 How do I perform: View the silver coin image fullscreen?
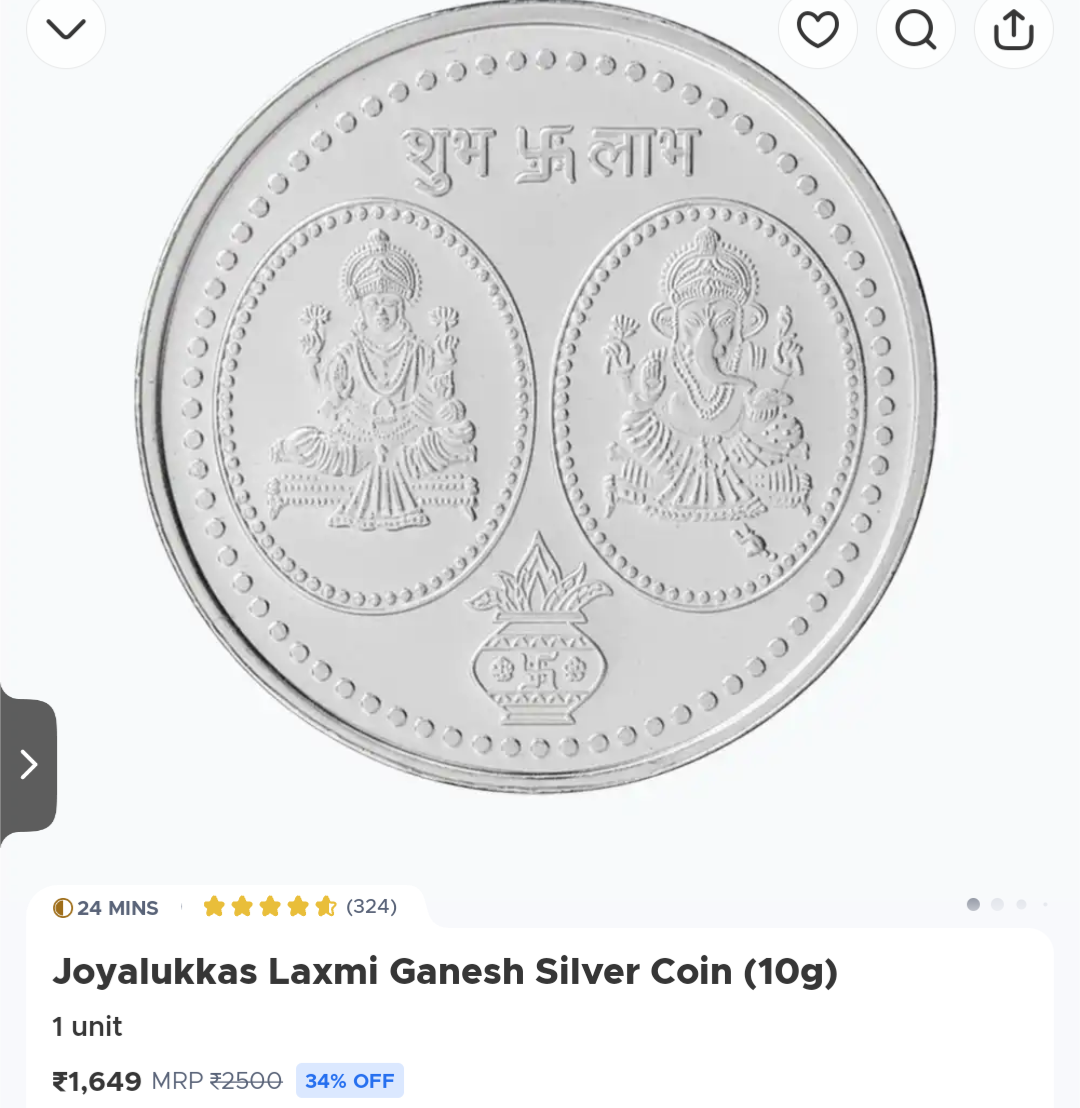point(538,400)
